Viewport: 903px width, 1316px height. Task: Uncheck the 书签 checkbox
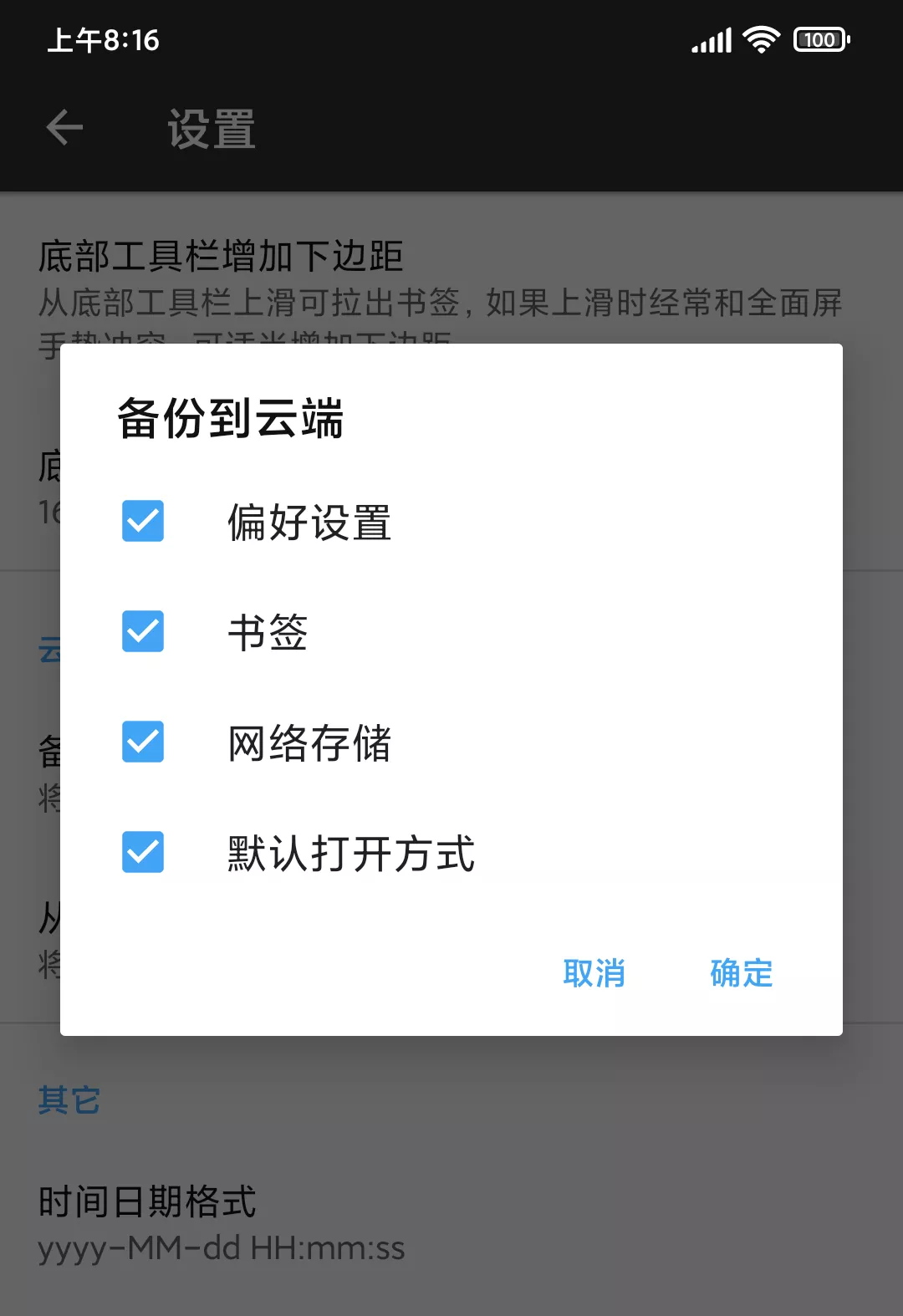pyautogui.click(x=143, y=631)
